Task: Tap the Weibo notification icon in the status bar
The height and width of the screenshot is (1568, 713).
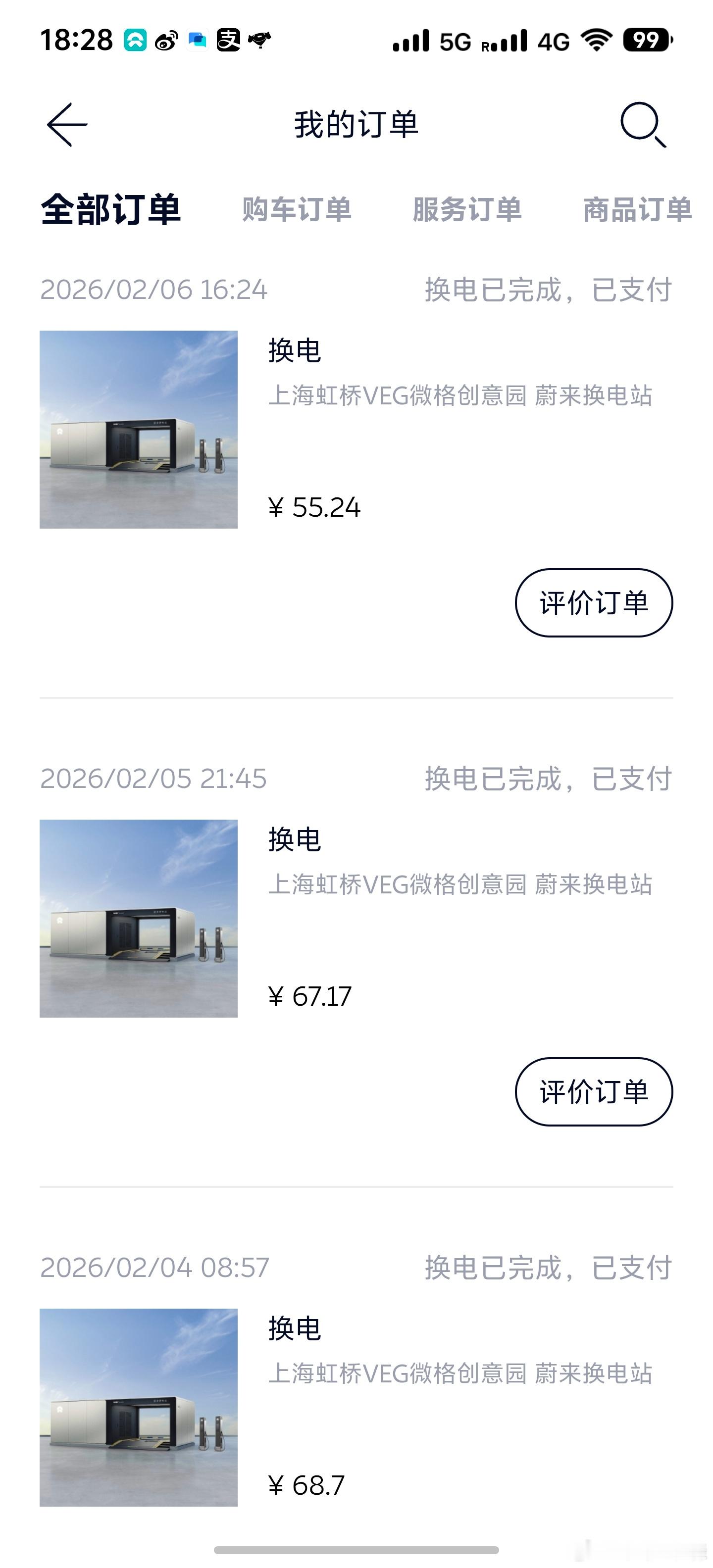Action: pyautogui.click(x=165, y=40)
